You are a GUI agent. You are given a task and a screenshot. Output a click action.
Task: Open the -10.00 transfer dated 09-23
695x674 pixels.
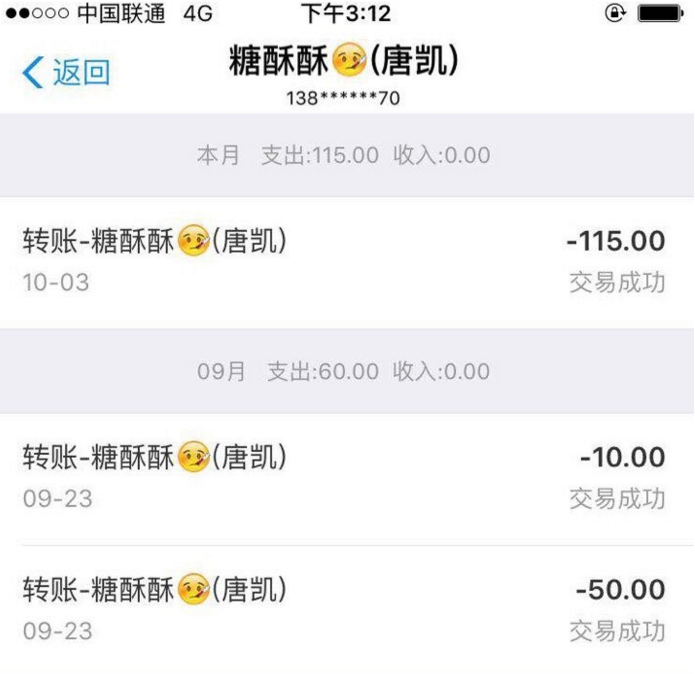tap(346, 478)
